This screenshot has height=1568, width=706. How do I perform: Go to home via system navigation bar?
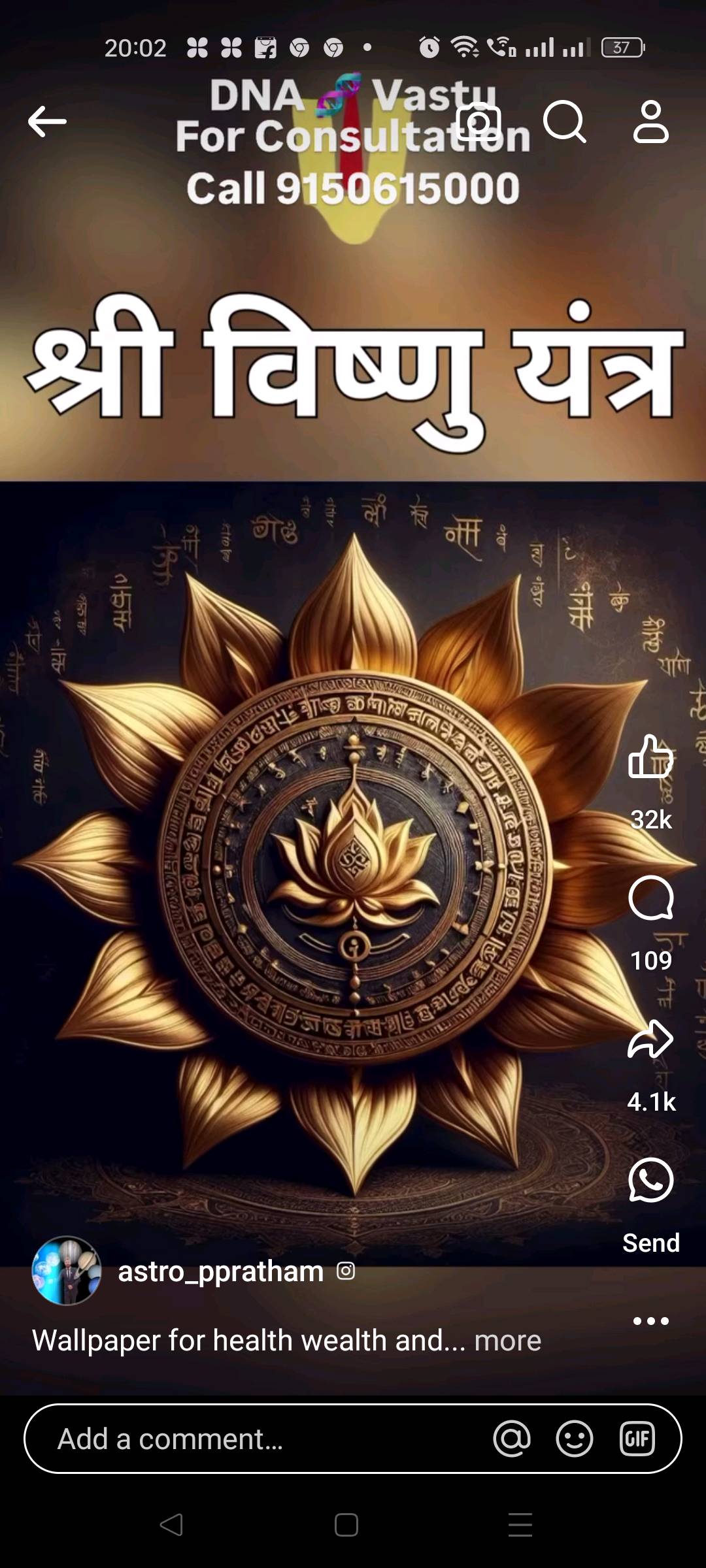tap(346, 1525)
